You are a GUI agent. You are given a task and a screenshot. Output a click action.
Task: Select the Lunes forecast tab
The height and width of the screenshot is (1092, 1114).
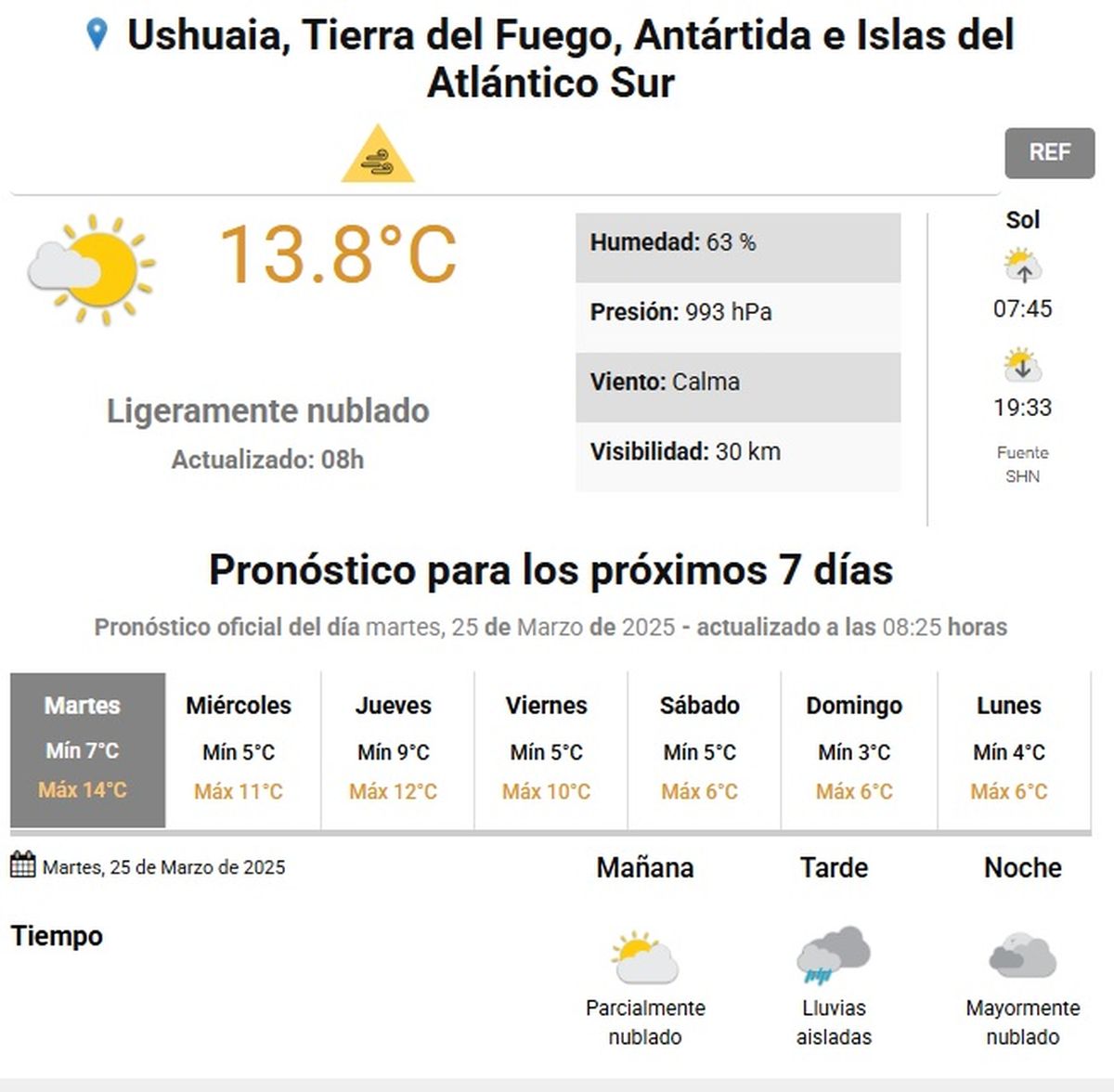(1009, 749)
